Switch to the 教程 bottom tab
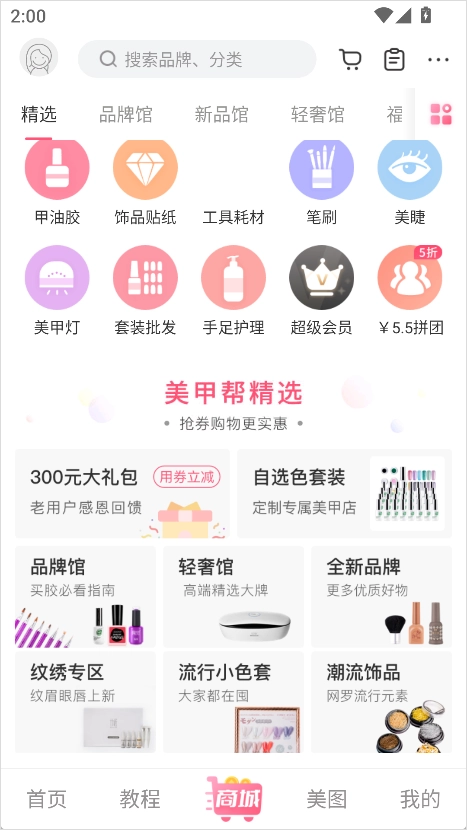467x830 pixels. (x=140, y=799)
